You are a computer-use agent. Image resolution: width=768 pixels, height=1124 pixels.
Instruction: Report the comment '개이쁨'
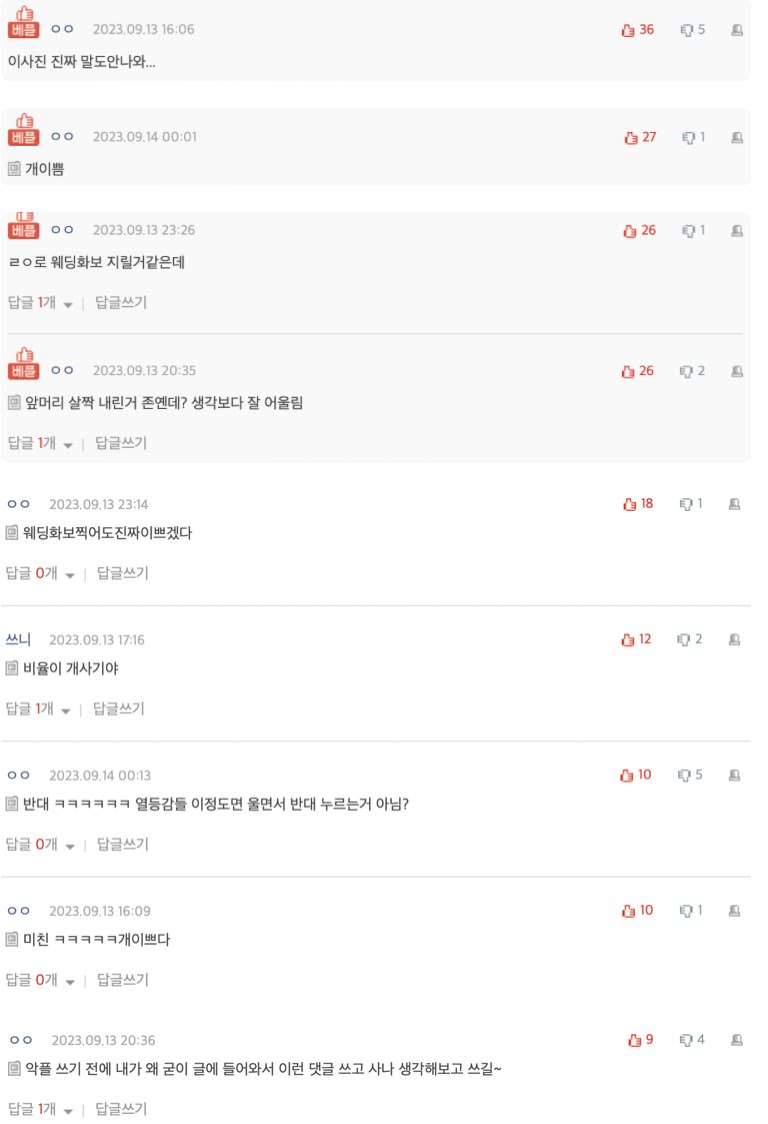pos(737,137)
